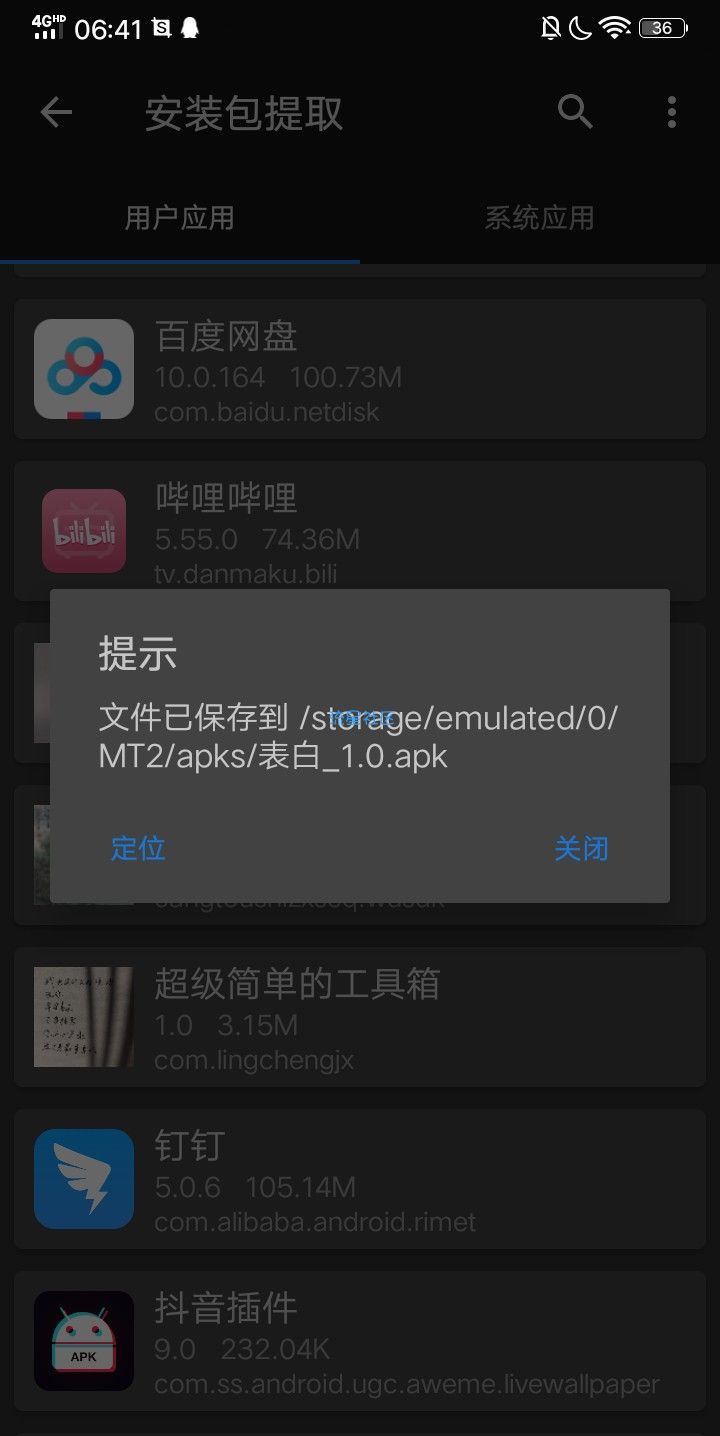Screen dimensions: 720x1436
Task: Choose the 抖音插件 app entry
Action: pos(360,1341)
